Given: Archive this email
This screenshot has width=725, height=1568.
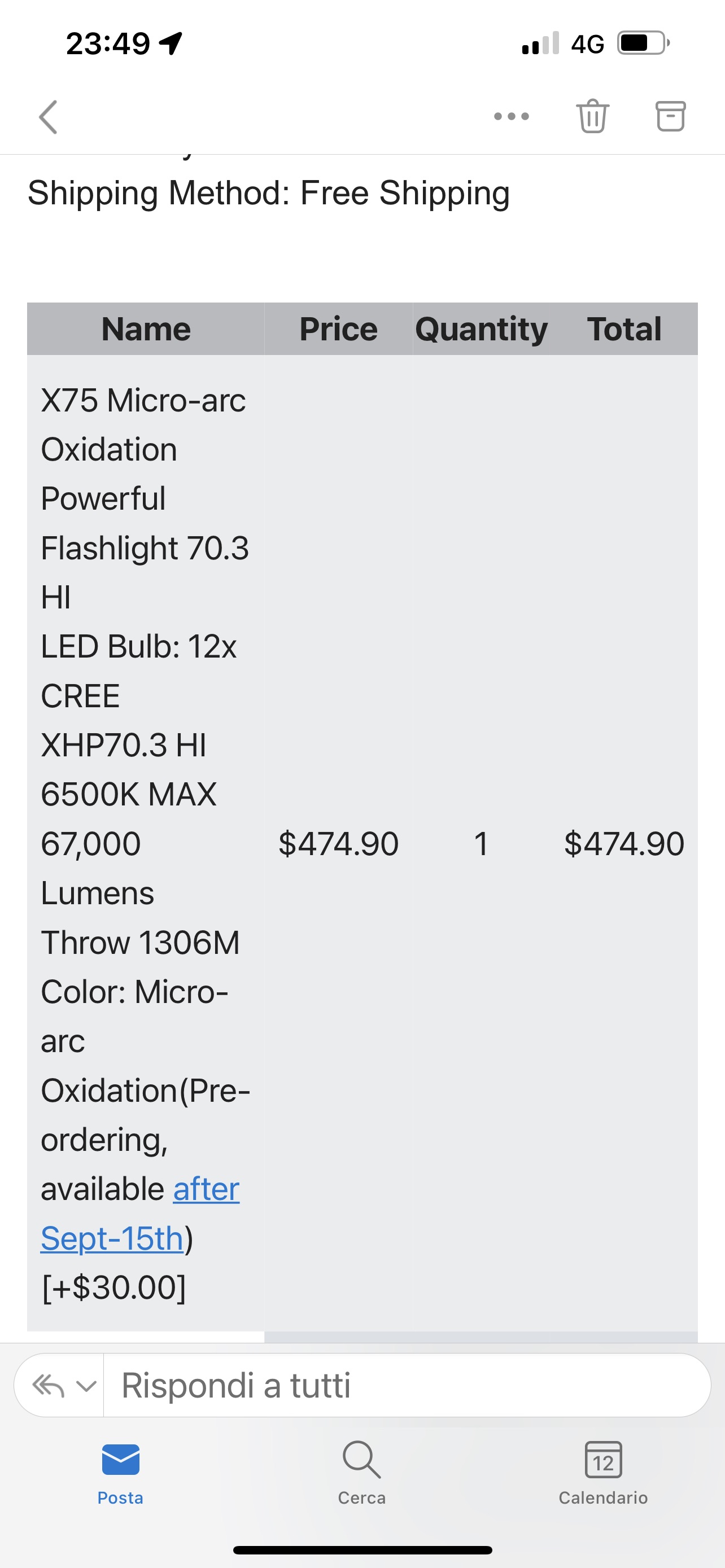Looking at the screenshot, I should click(x=670, y=116).
